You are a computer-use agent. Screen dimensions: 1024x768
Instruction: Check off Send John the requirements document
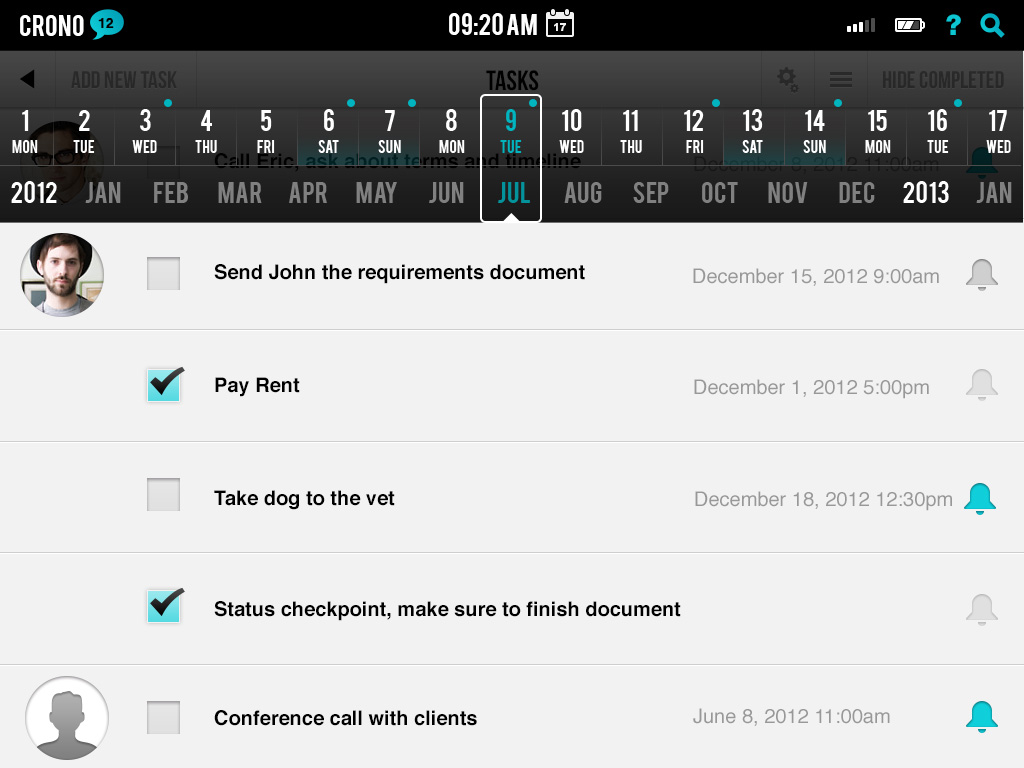coord(163,273)
